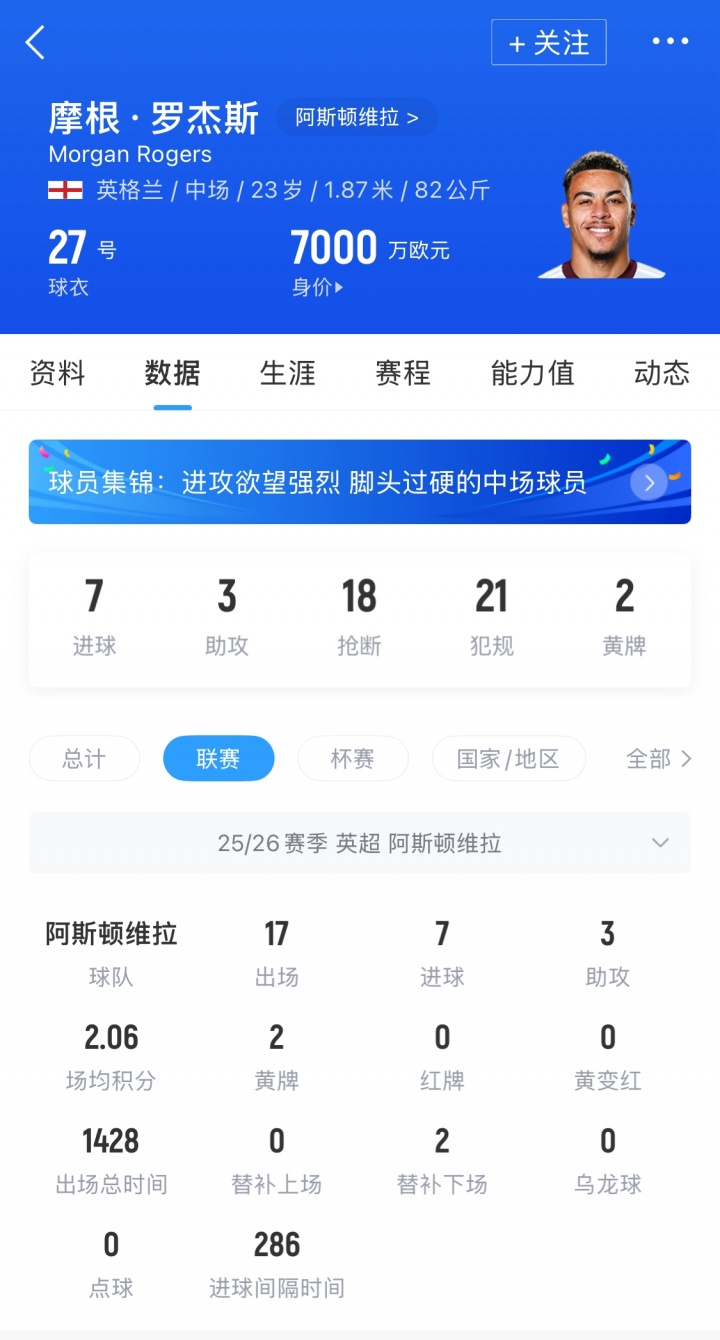This screenshot has width=720, height=1340.
Task: Show the 能力值 tab
Action: (532, 374)
